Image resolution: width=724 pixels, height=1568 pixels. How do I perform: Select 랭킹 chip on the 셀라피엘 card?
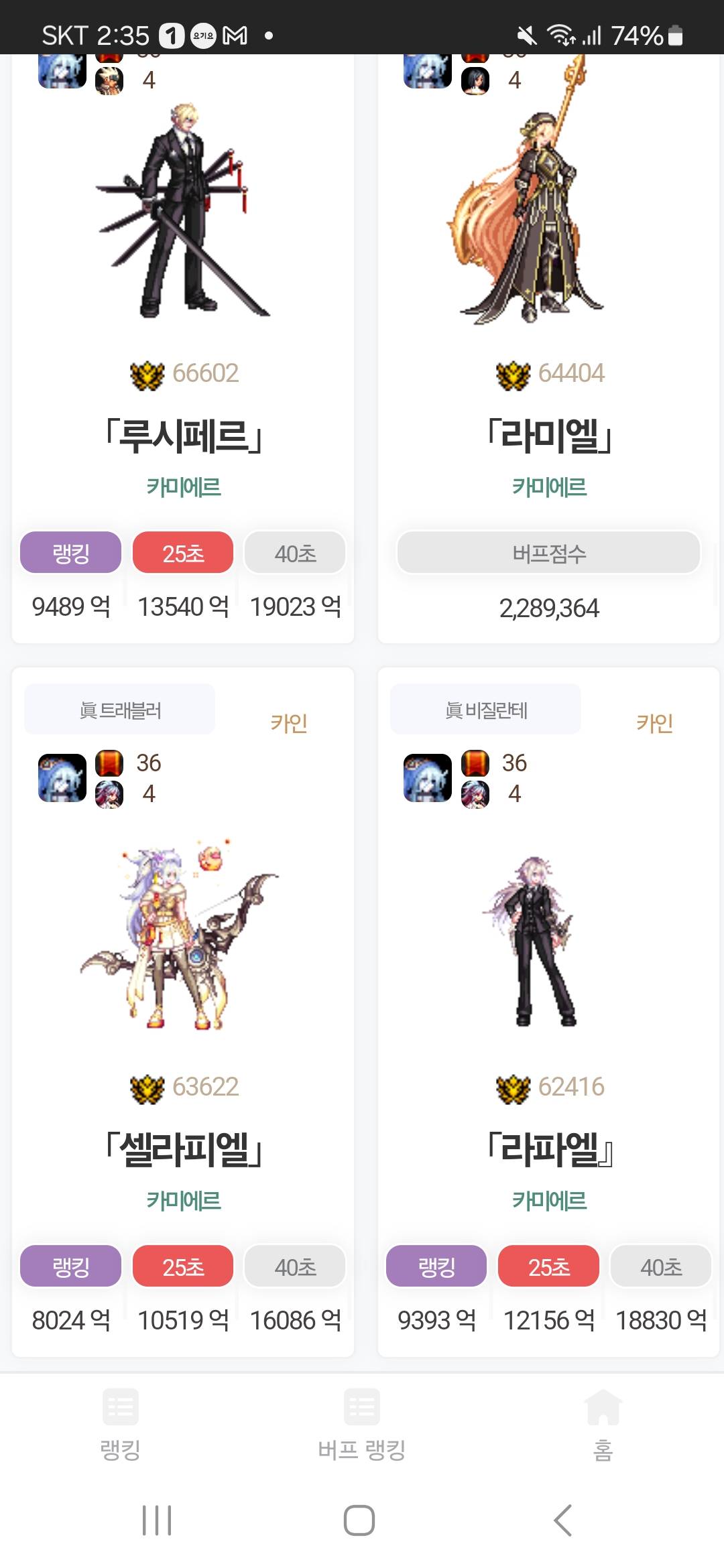tap(70, 1267)
